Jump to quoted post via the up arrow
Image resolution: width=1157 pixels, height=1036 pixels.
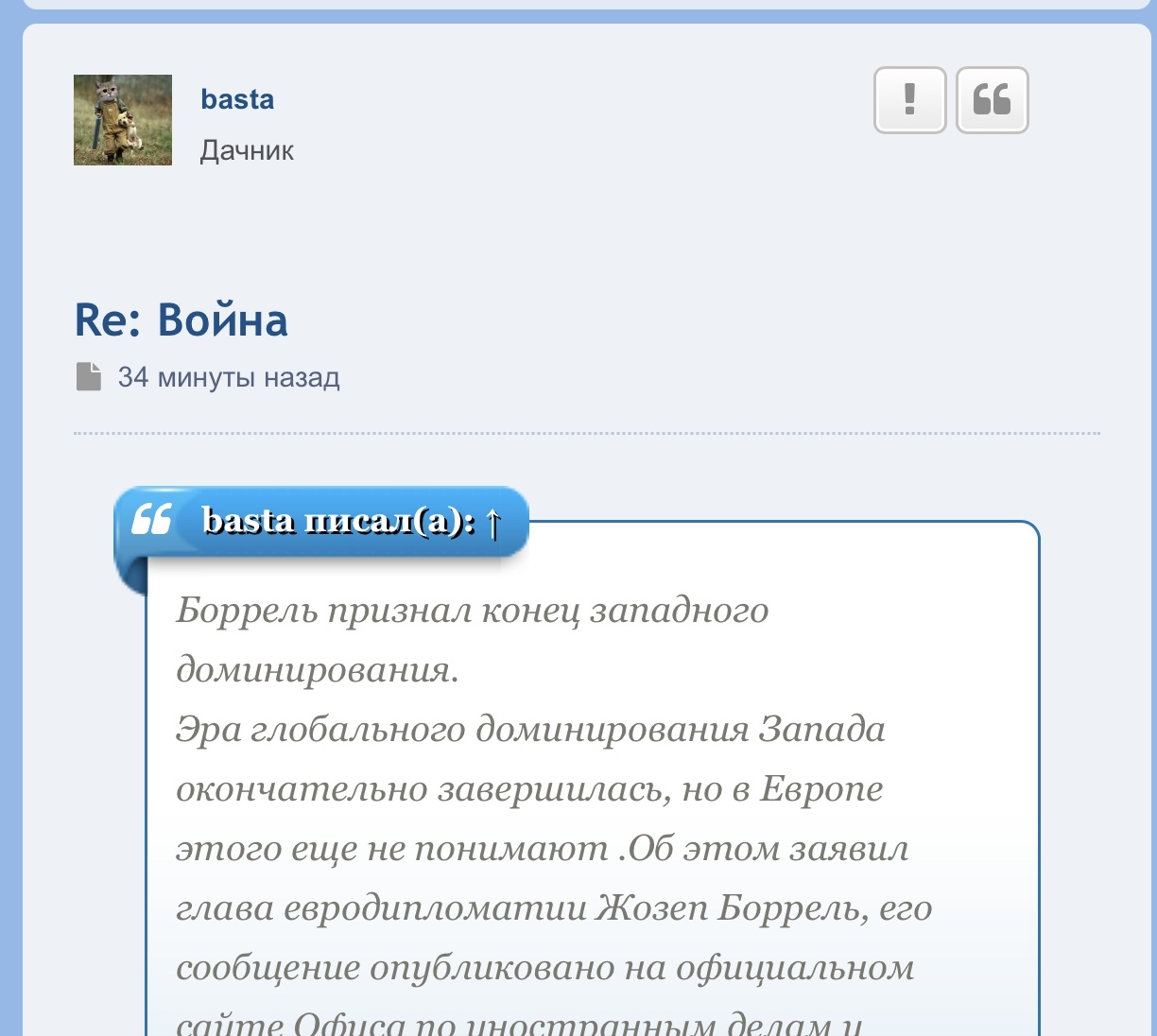click(492, 522)
